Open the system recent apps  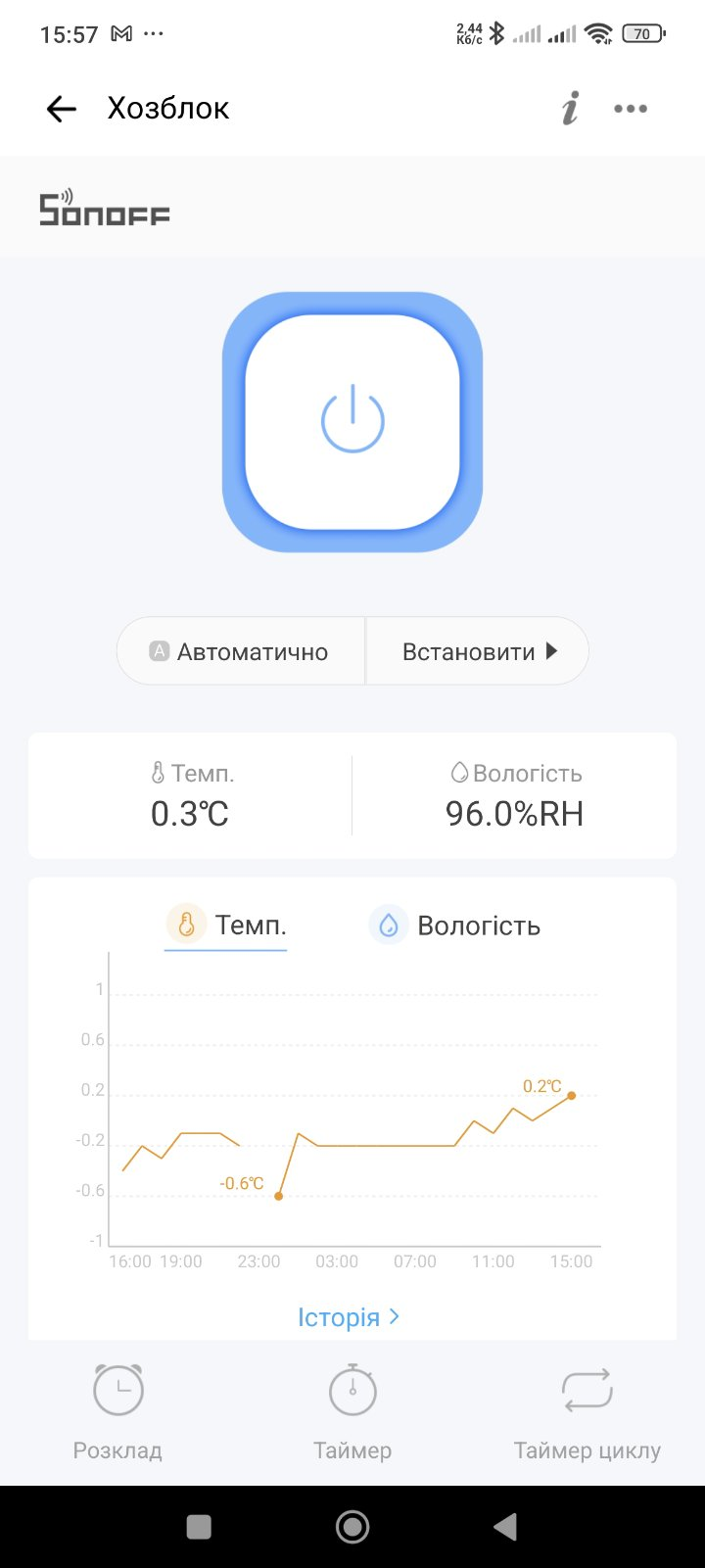[199, 1526]
